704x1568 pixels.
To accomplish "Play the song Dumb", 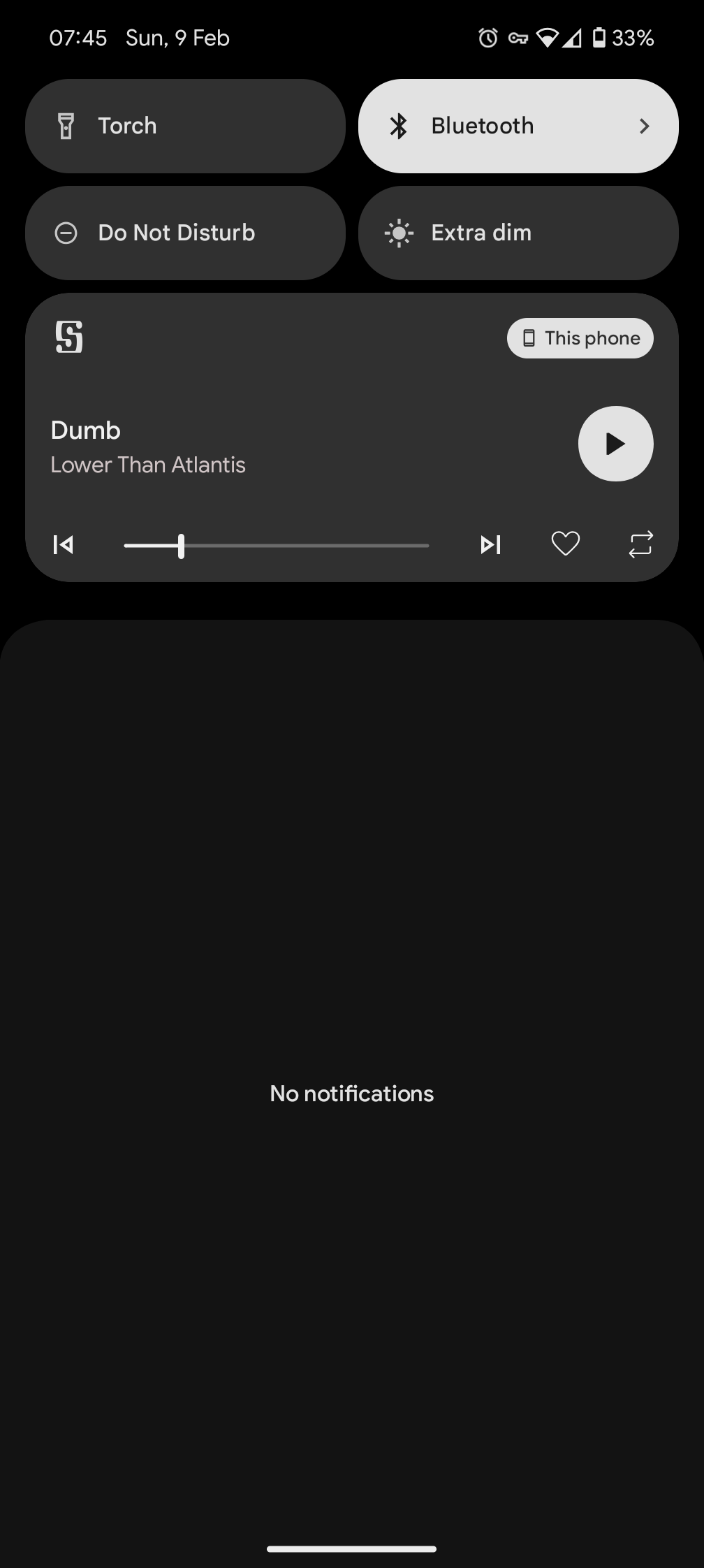I will coord(615,444).
